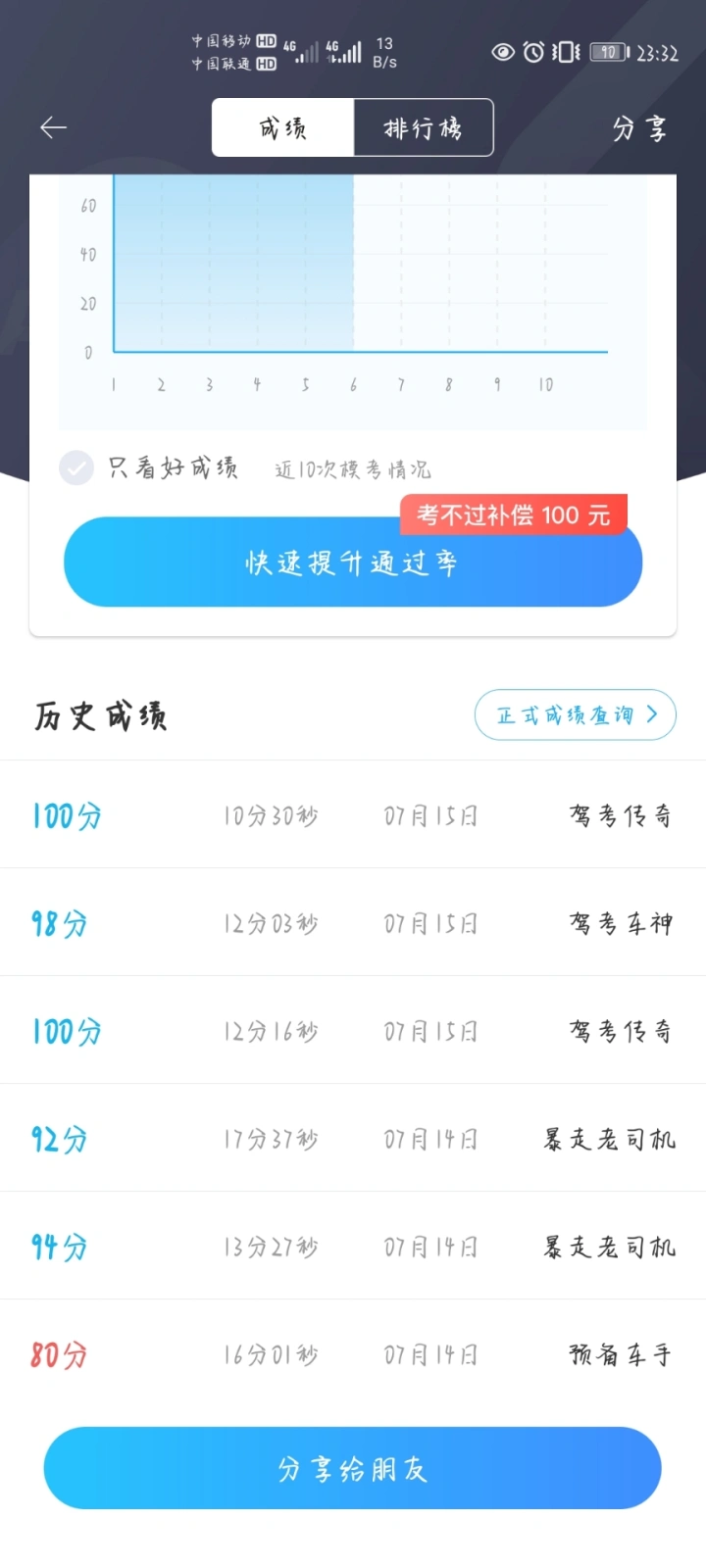Tap the 快速提升通过率 button
The image size is (706, 1568).
pyautogui.click(x=353, y=562)
